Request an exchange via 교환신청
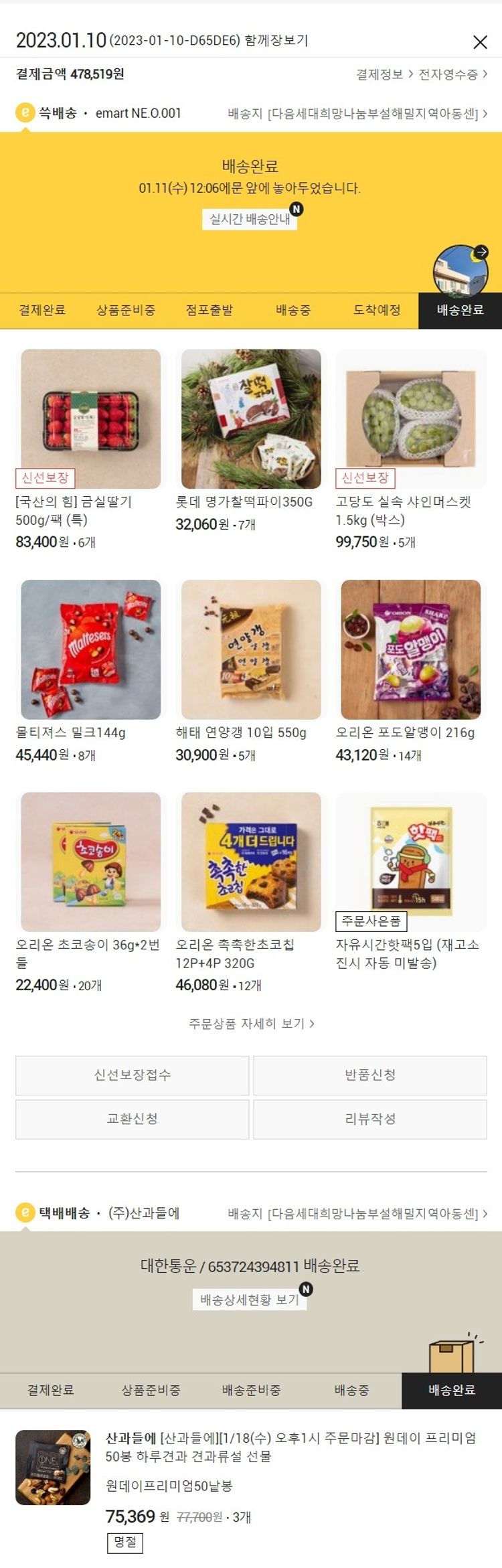 (133, 1119)
